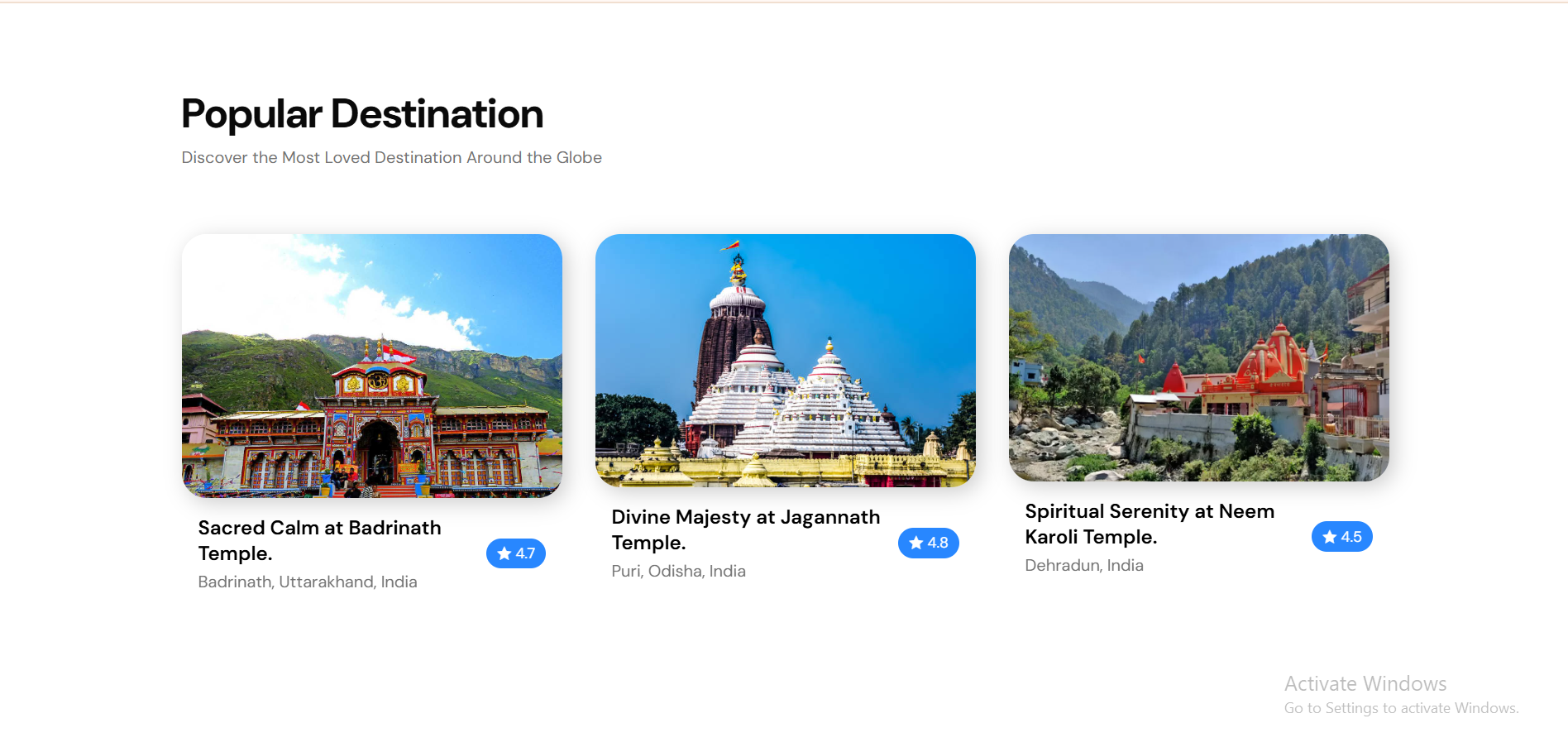Screen dimensions: 1568x747
Task: View the Neem Karoli Temple destination card
Action: point(1198,357)
